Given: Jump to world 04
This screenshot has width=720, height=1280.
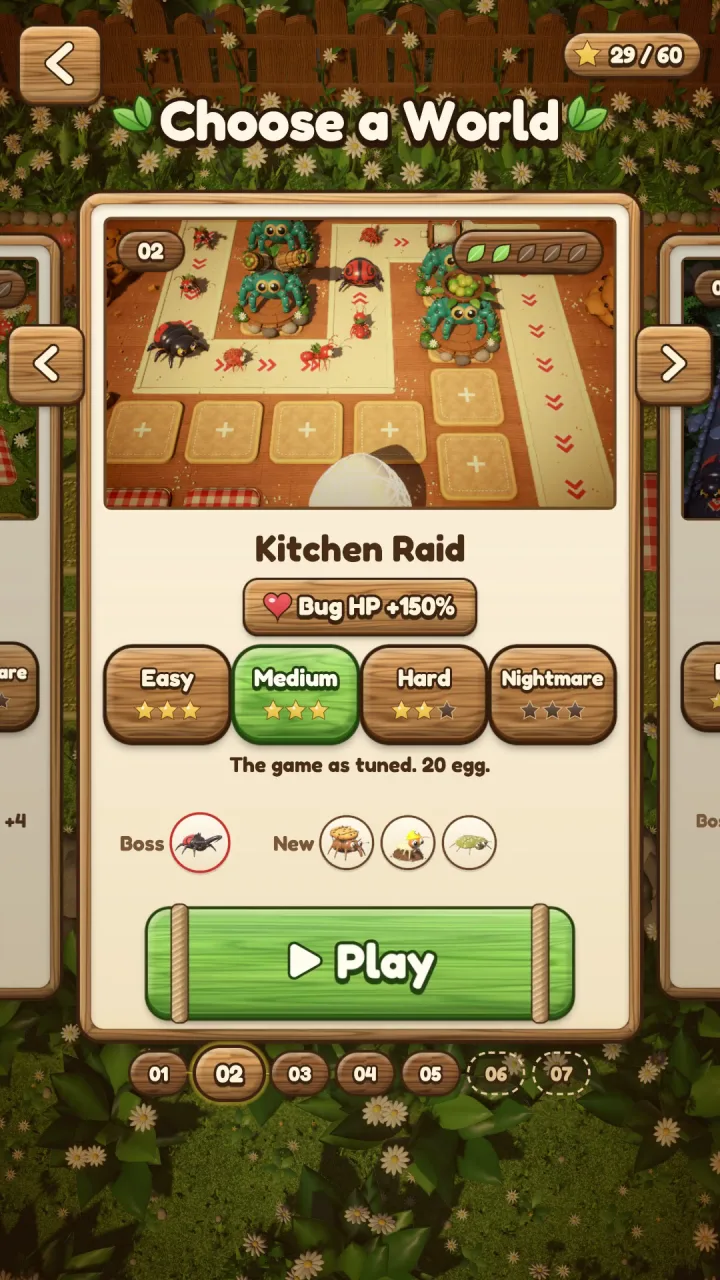Looking at the screenshot, I should [365, 1074].
